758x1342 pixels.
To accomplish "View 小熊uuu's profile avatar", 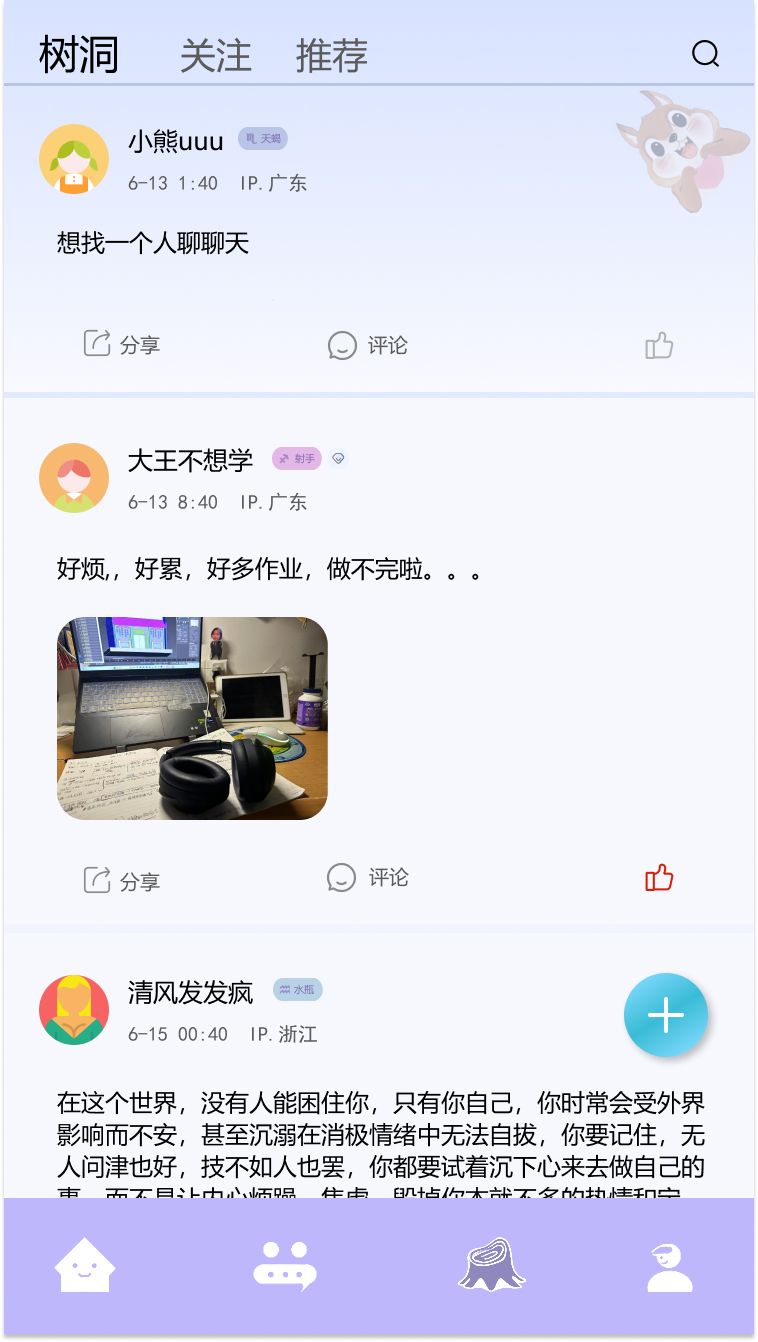I will pos(74,159).
